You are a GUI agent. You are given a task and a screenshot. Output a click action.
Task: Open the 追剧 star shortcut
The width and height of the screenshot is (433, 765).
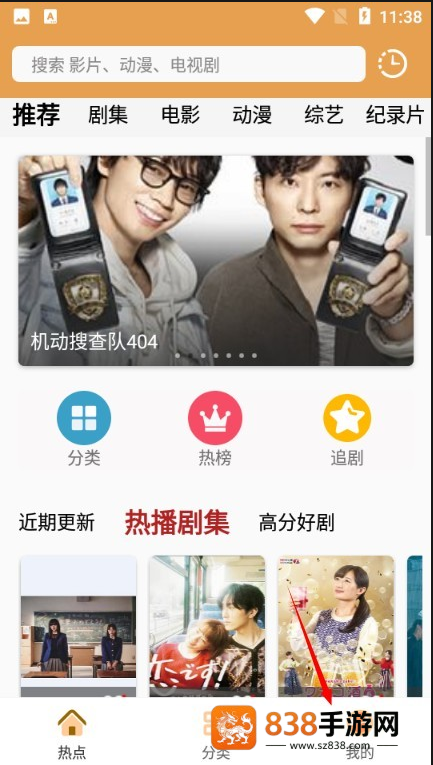[347, 430]
